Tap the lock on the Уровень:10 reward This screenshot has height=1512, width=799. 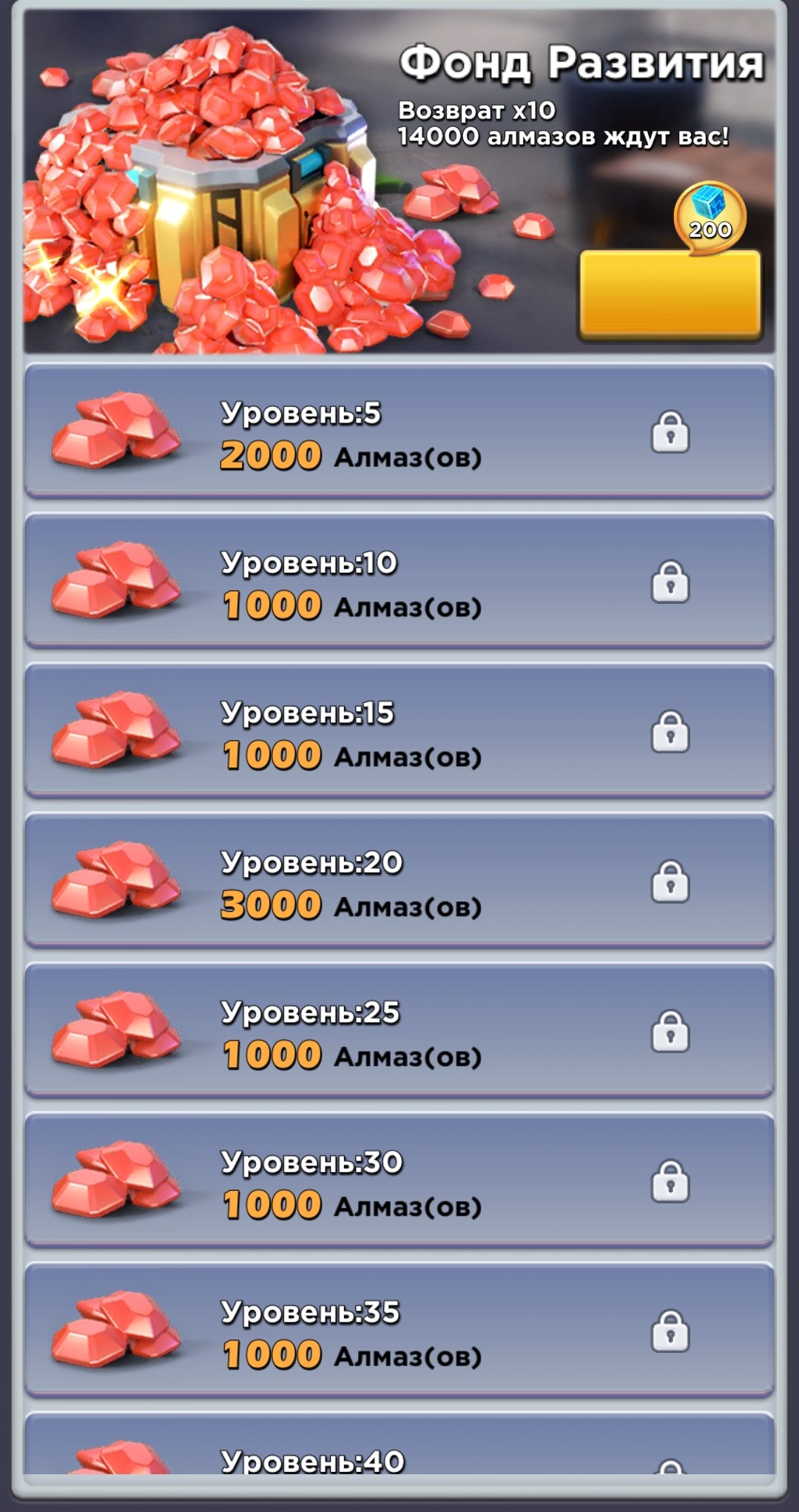[x=670, y=582]
